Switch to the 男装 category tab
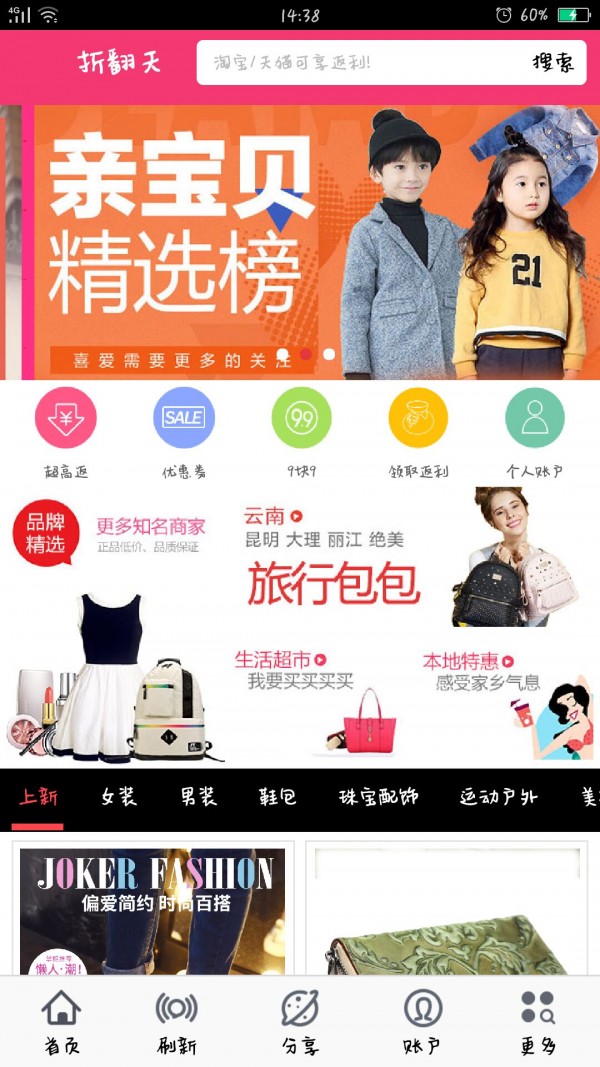This screenshot has width=600, height=1067. pyautogui.click(x=199, y=797)
